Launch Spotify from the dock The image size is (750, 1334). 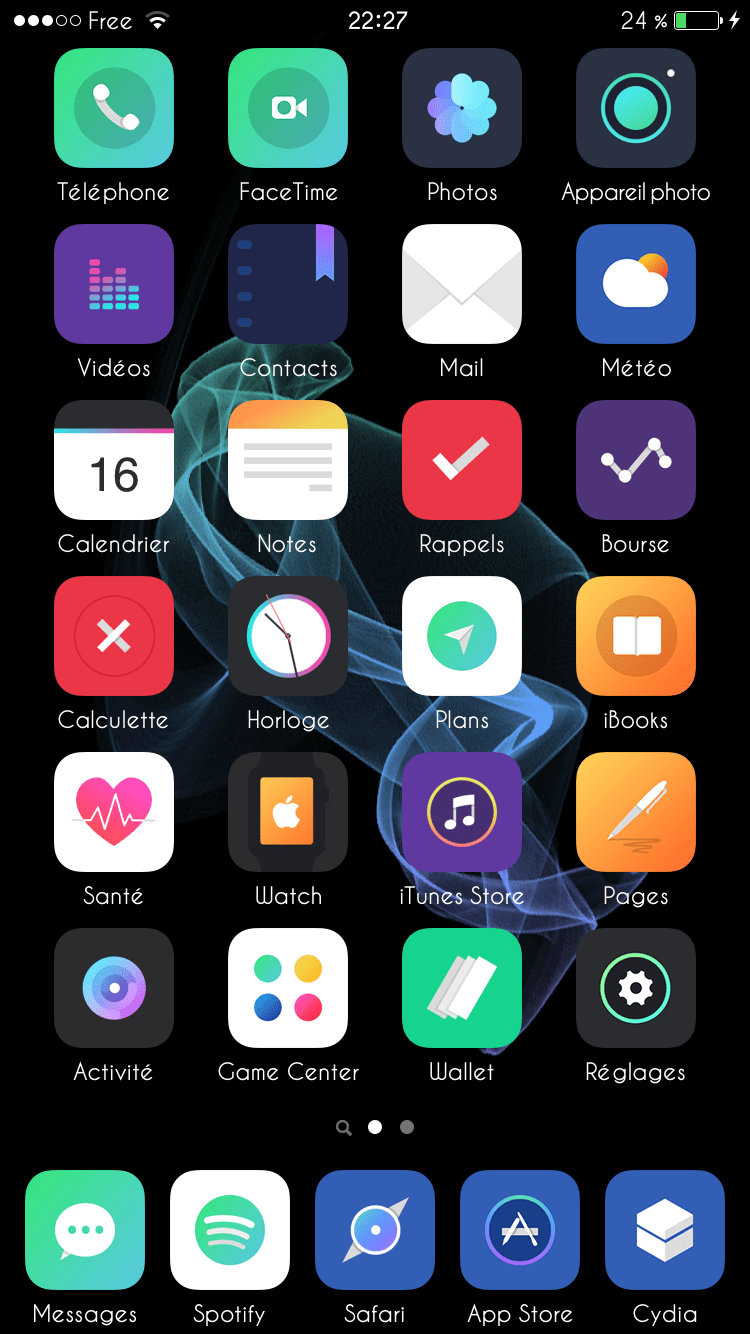(x=230, y=1230)
